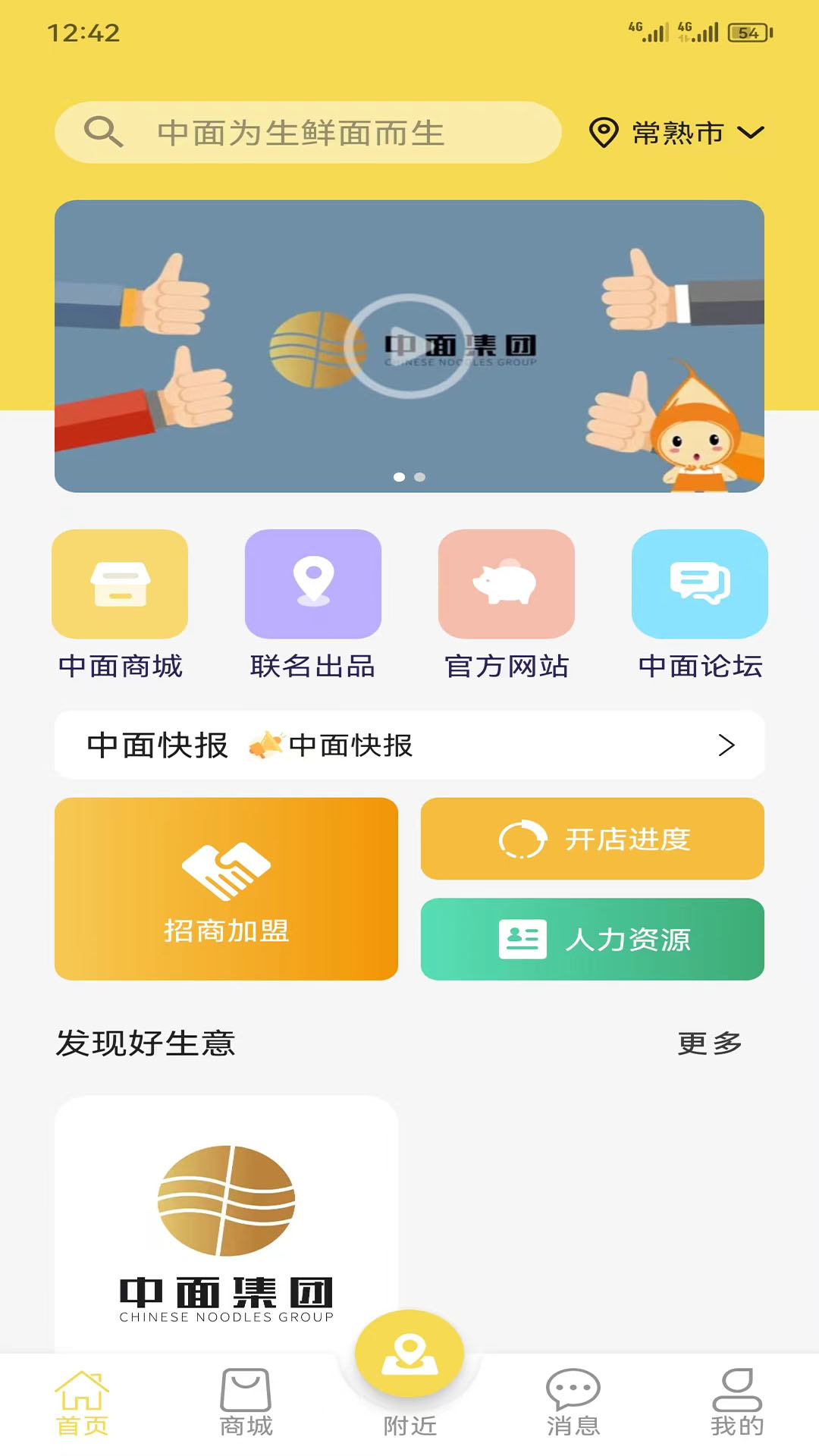Open the 常熟市 city selector

pyautogui.click(x=676, y=133)
